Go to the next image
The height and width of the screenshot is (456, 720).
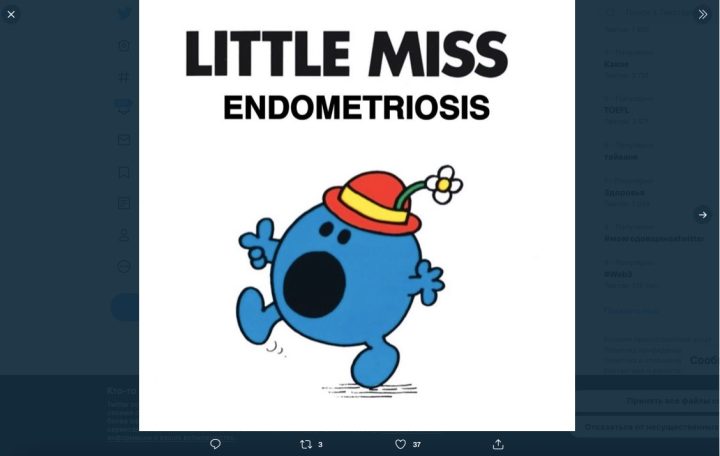click(702, 215)
